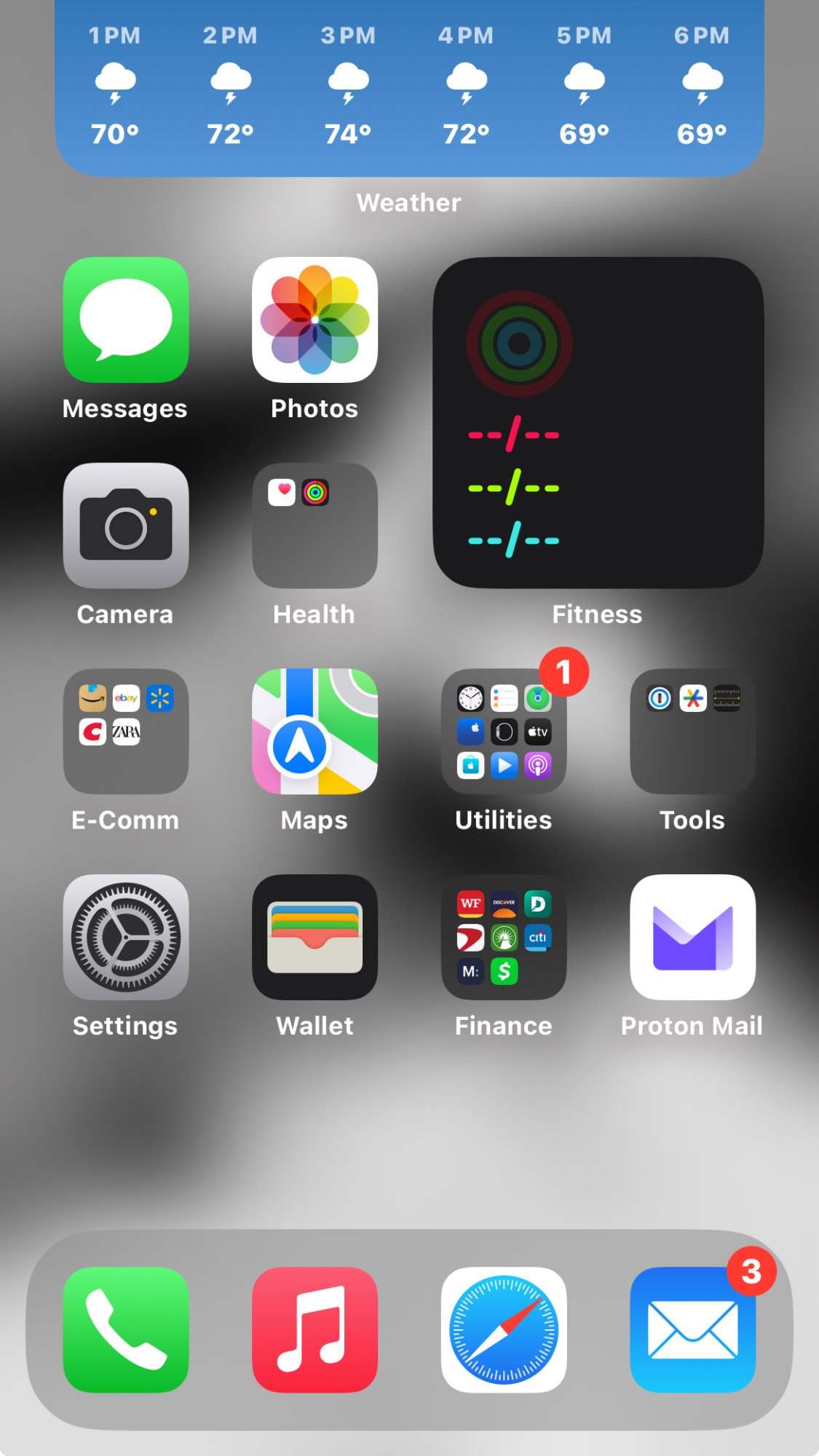The width and height of the screenshot is (819, 1456).
Task: Open the Fitness activity rings widget
Action: point(598,422)
